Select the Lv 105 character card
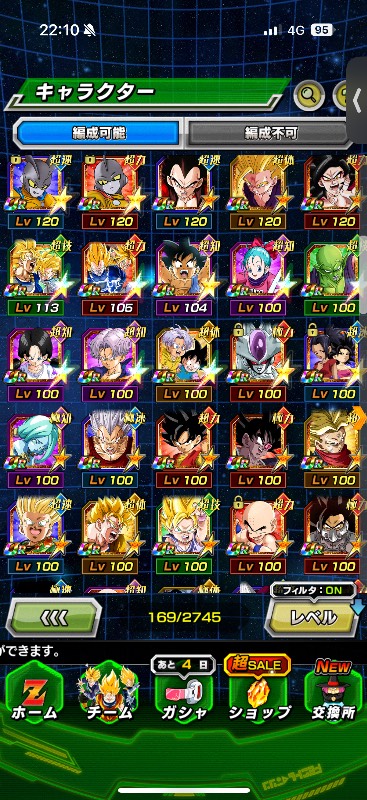The image size is (367, 800). 110,277
